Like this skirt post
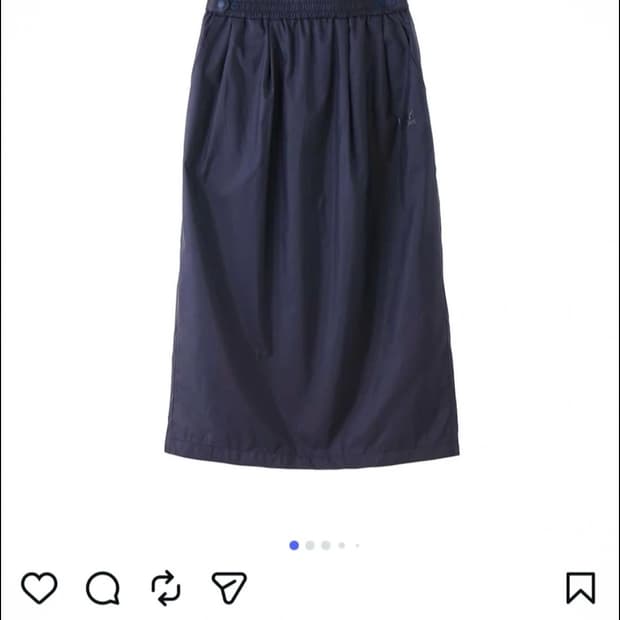Screen dimensions: 620x620 [39, 588]
